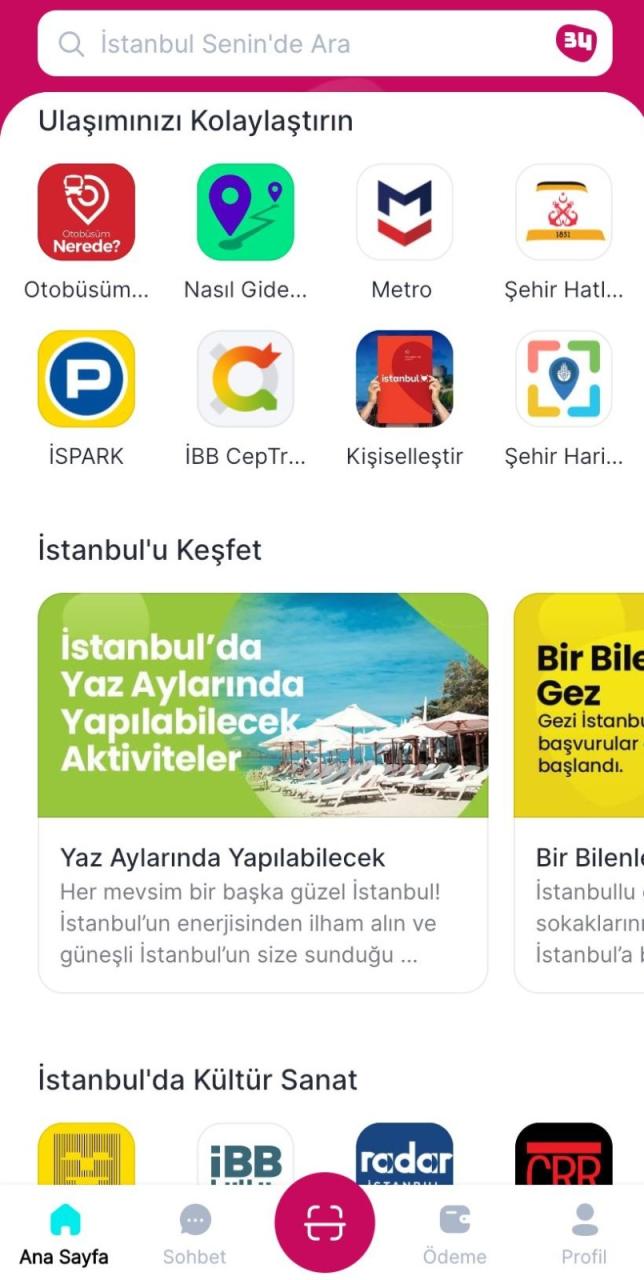Open the radar İstanbul culture tile
Image resolution: width=644 pixels, height=1280 pixels.
point(404,1155)
